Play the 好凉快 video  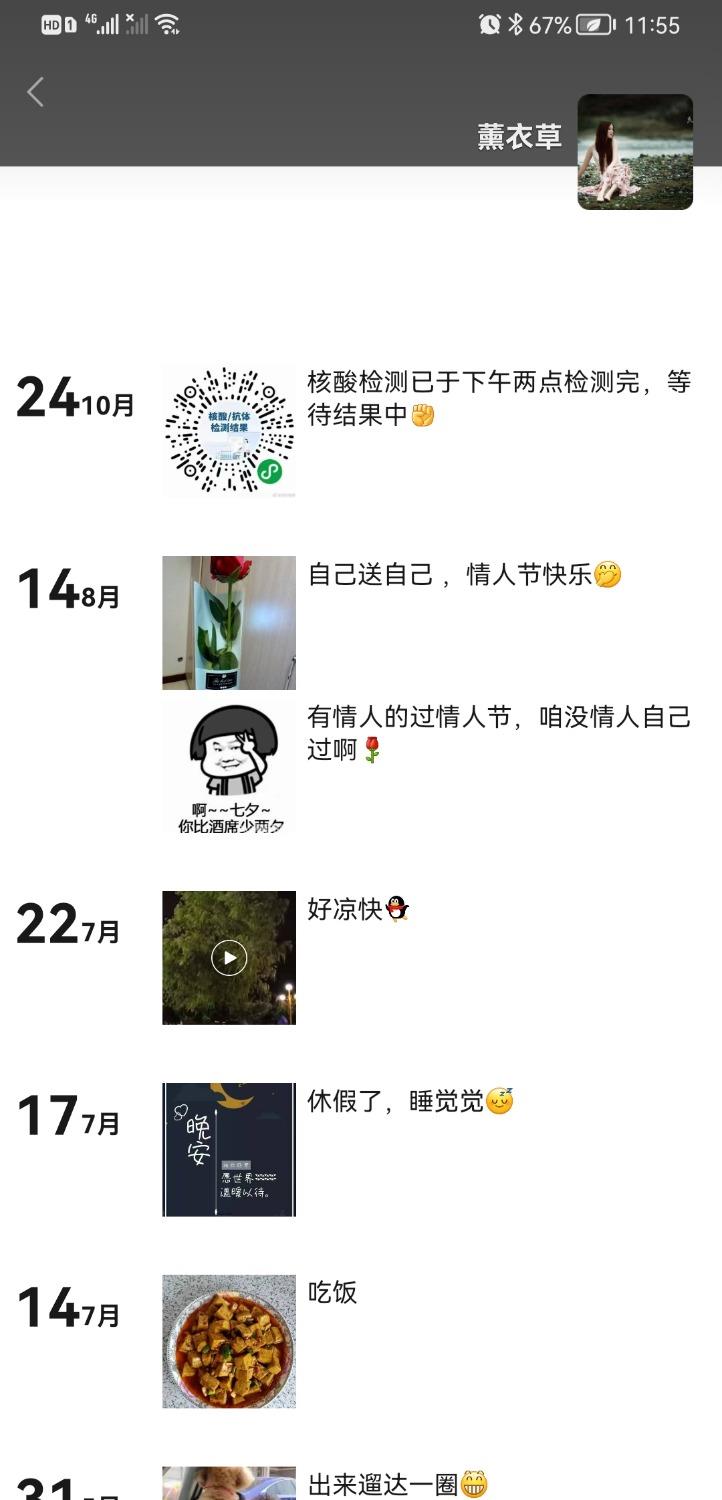(229, 958)
